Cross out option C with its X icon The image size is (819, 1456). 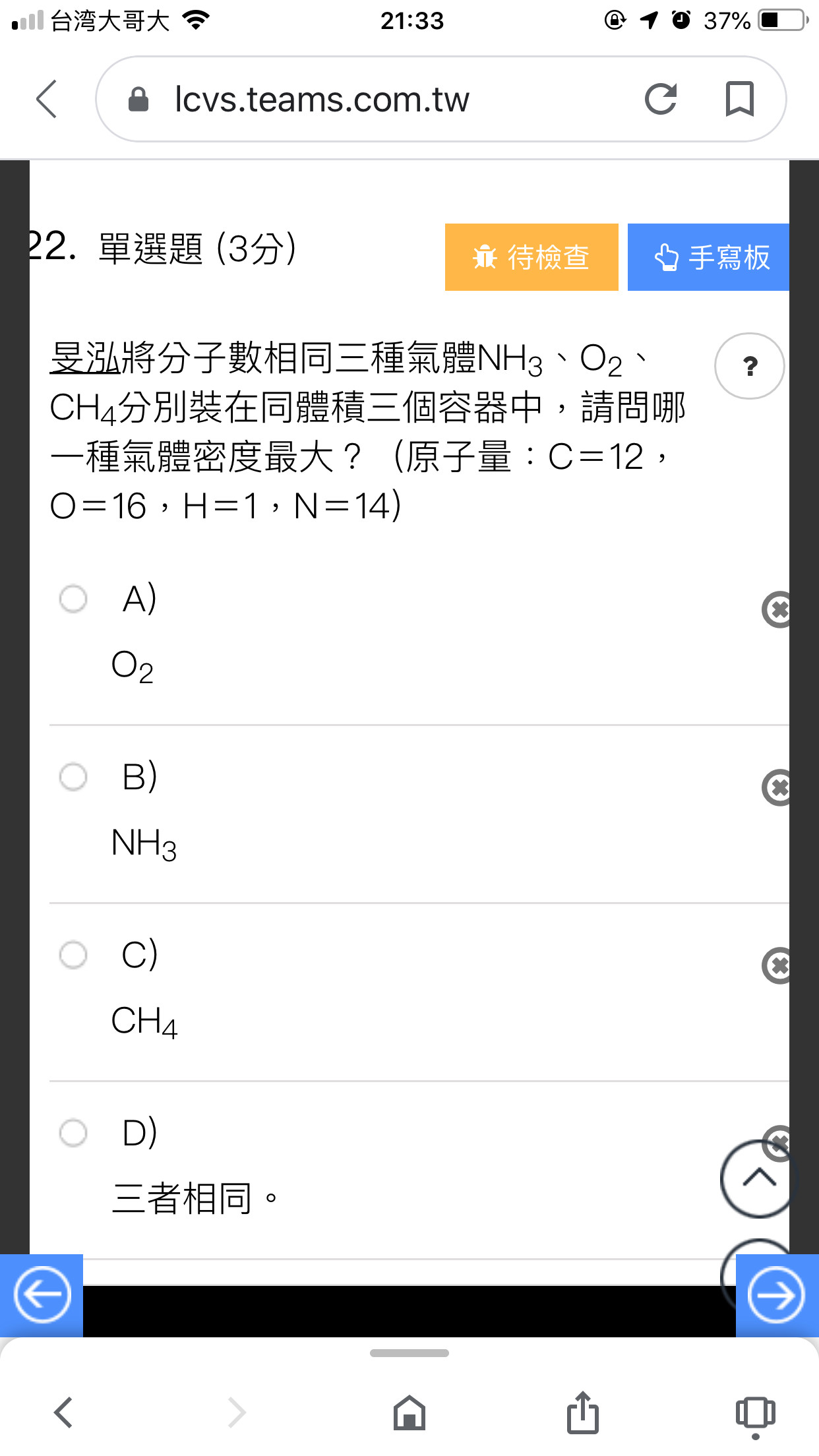[777, 965]
